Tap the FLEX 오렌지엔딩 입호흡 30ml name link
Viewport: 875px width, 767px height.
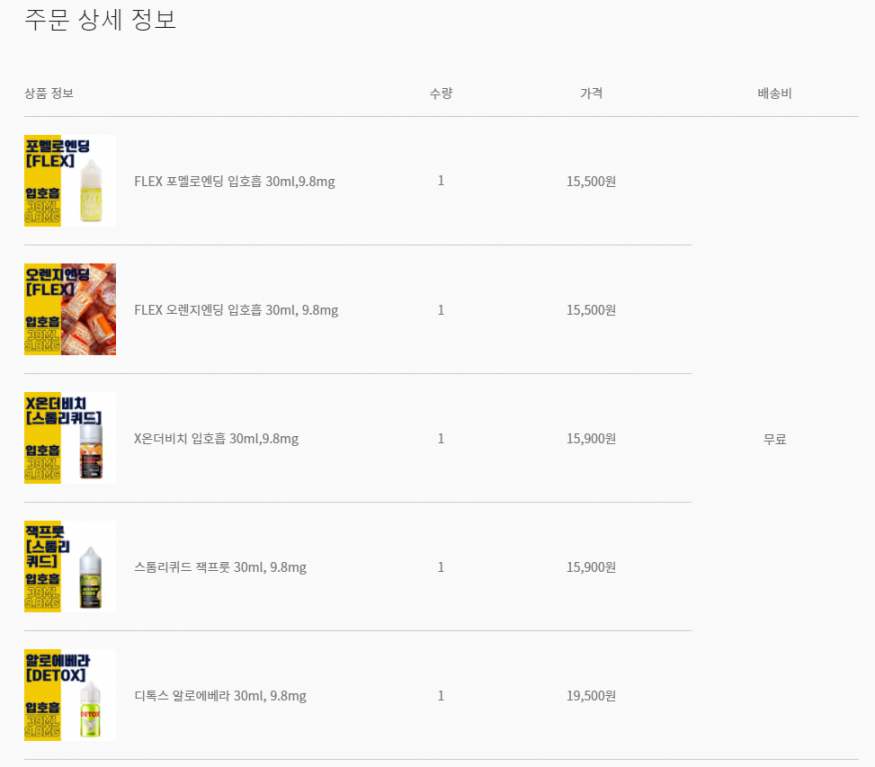point(236,310)
